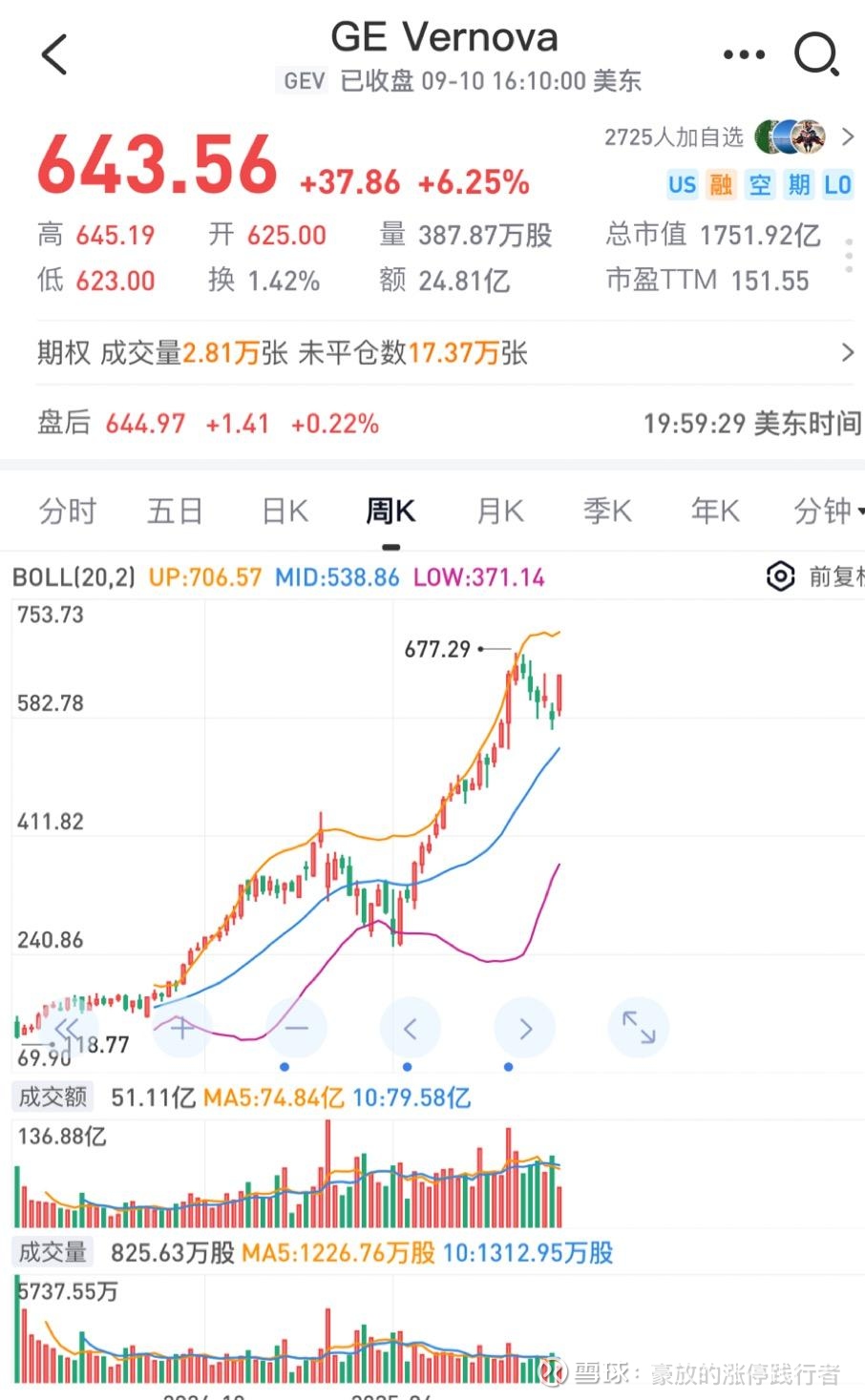
Task: Open the three-dot overflow menu
Action: click(x=744, y=54)
